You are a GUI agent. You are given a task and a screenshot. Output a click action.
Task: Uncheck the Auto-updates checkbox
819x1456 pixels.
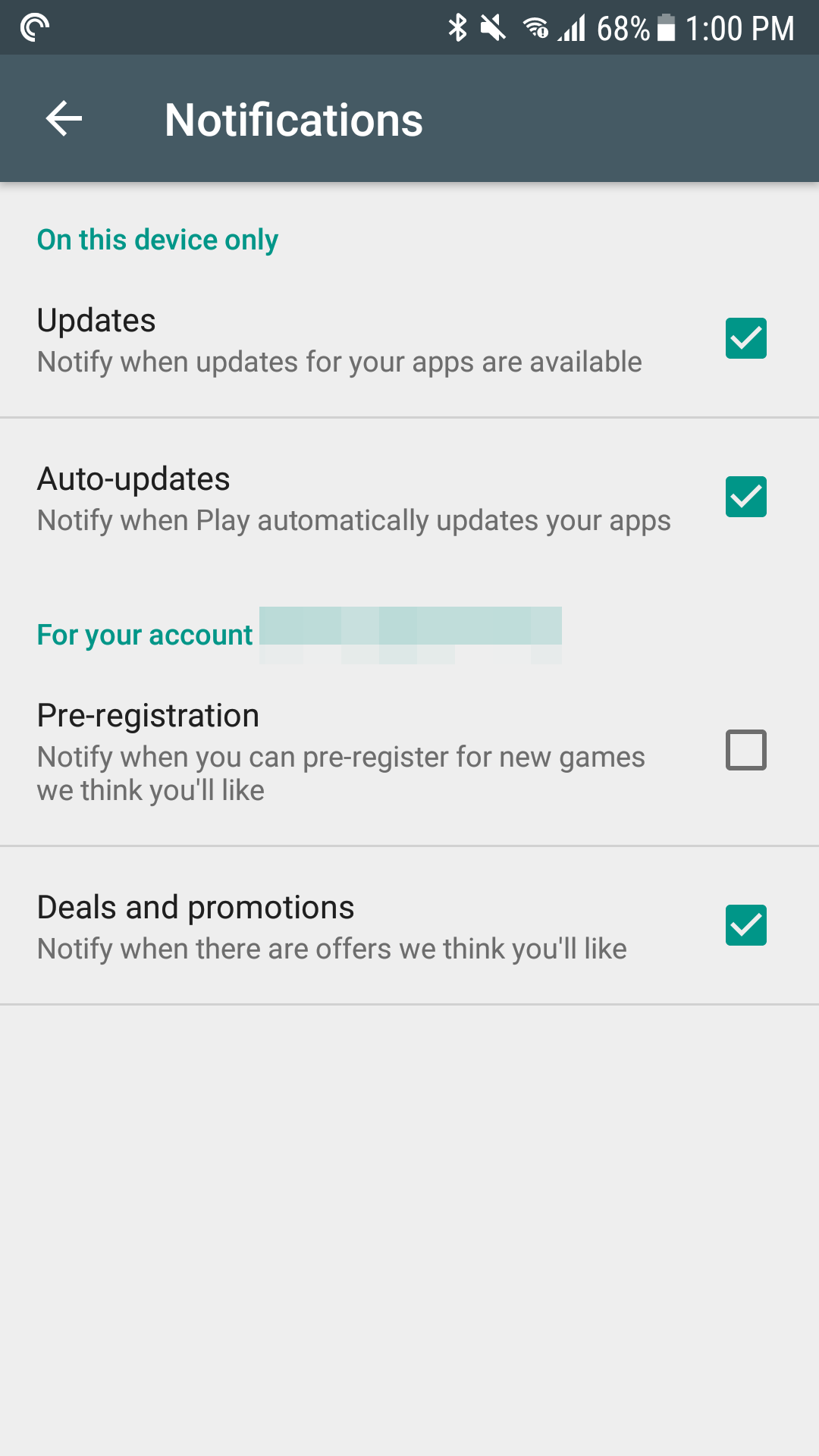tap(745, 497)
